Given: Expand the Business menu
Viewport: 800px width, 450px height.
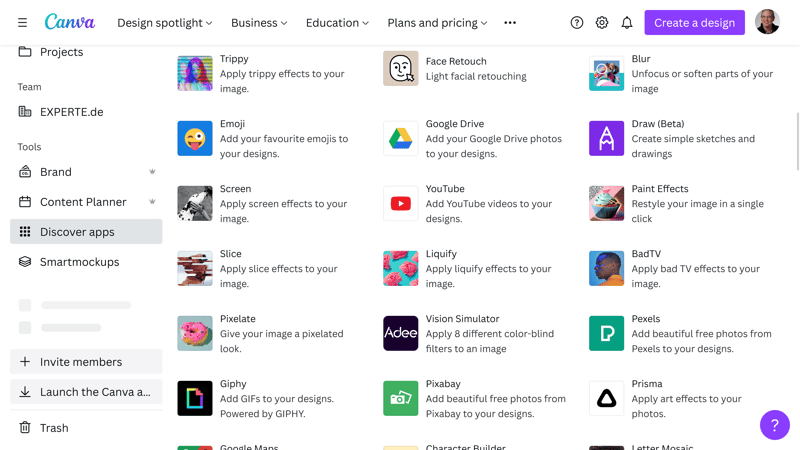Looking at the screenshot, I should (x=259, y=22).
